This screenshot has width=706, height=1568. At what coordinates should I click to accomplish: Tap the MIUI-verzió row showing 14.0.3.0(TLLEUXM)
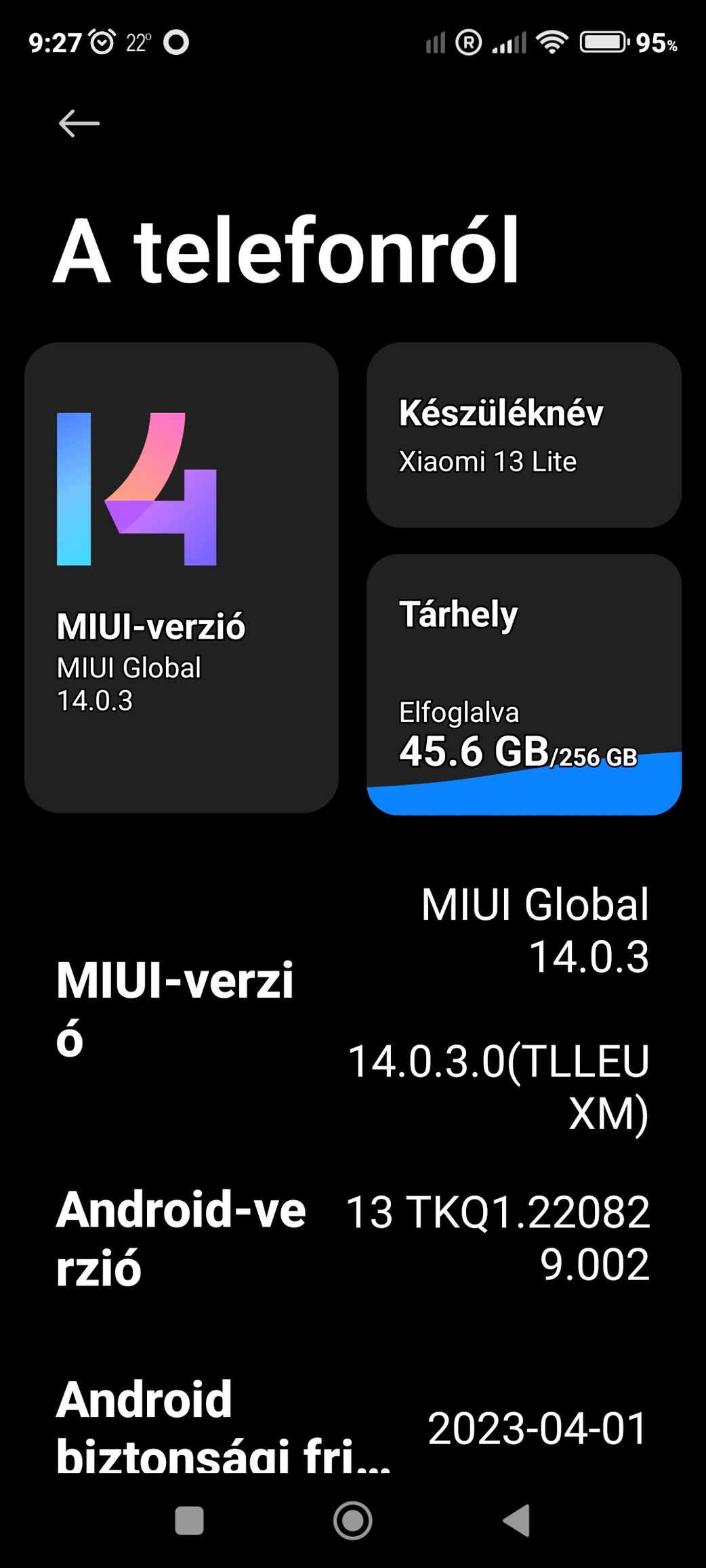[x=353, y=1009]
